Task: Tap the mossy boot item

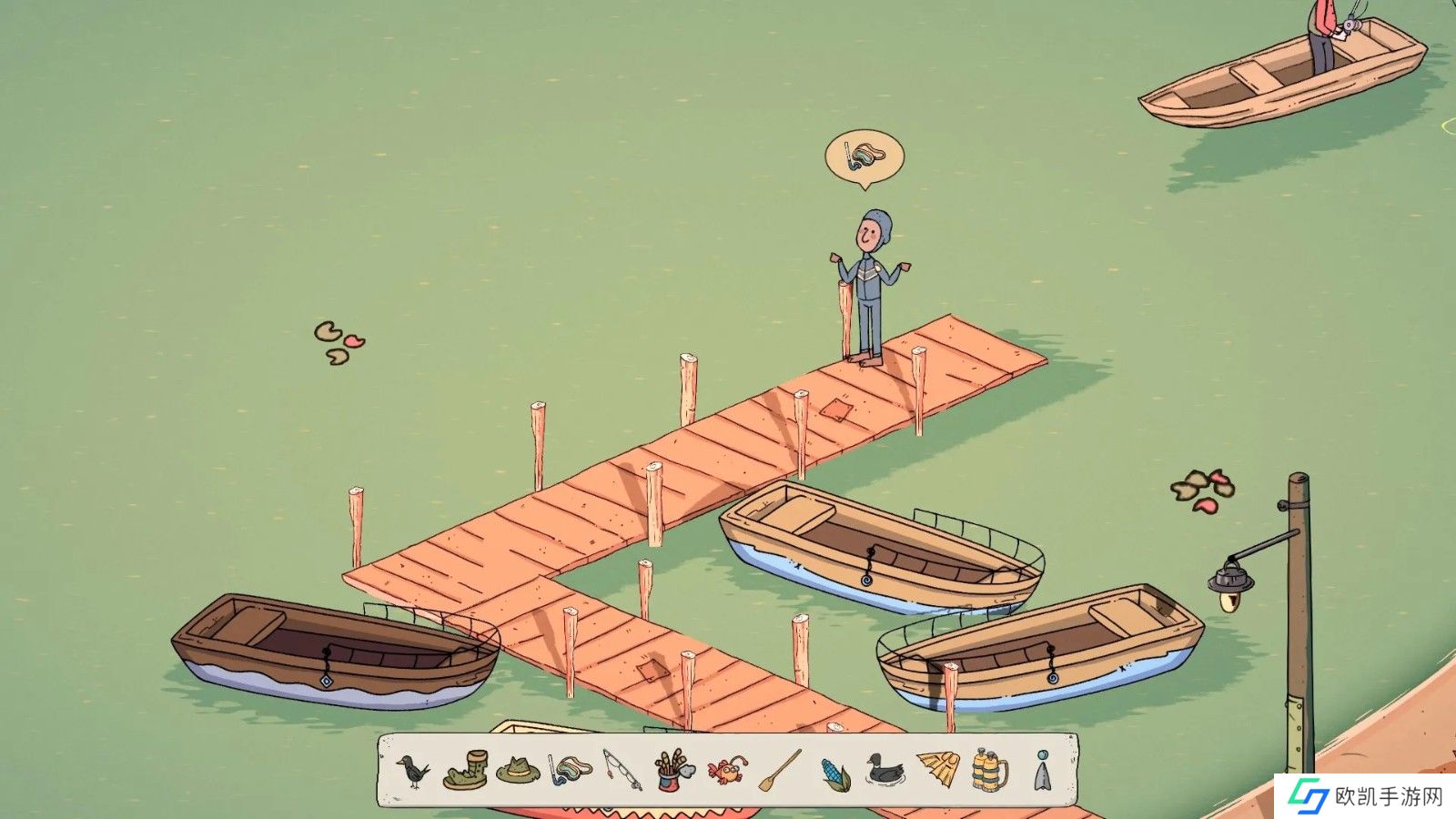Action: click(466, 770)
